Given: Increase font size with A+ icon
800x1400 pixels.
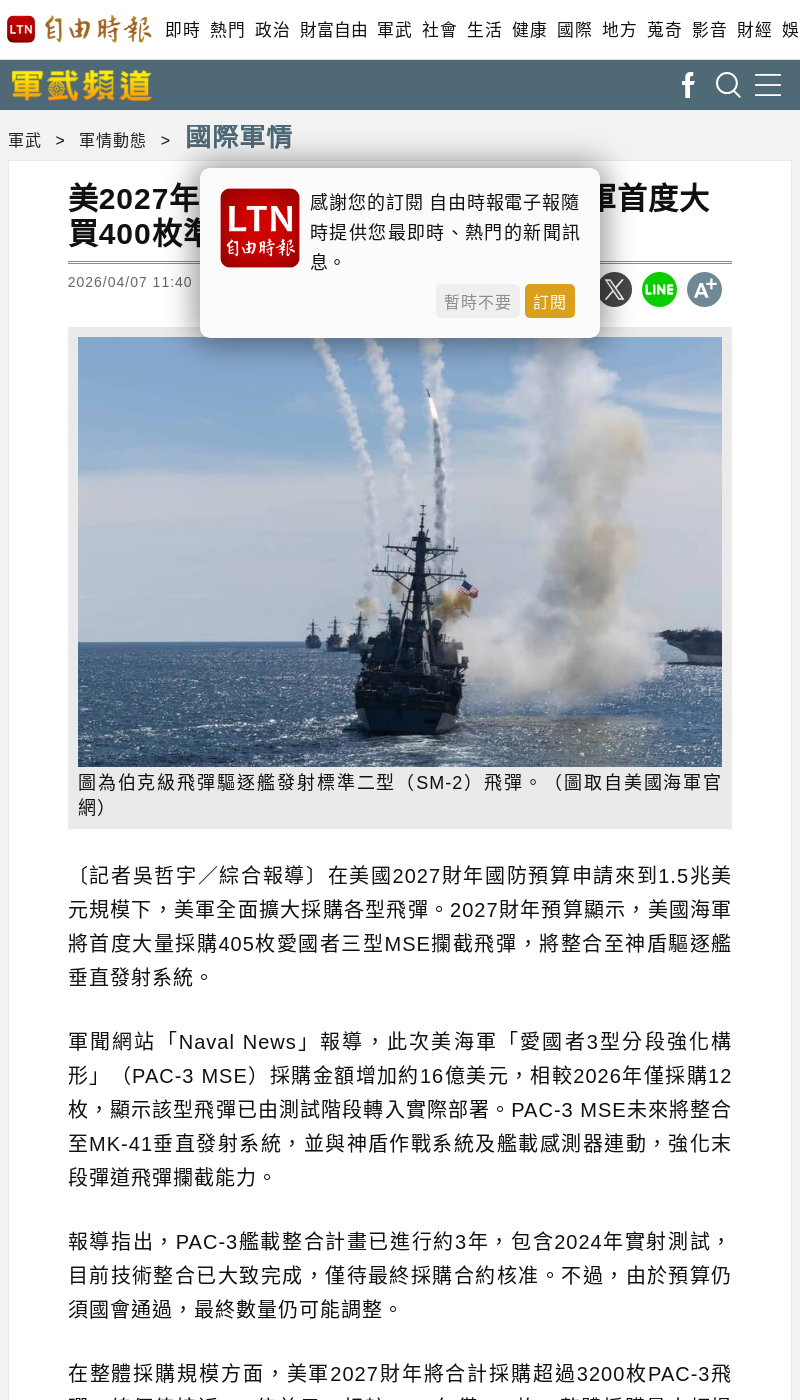Looking at the screenshot, I should coord(704,289).
